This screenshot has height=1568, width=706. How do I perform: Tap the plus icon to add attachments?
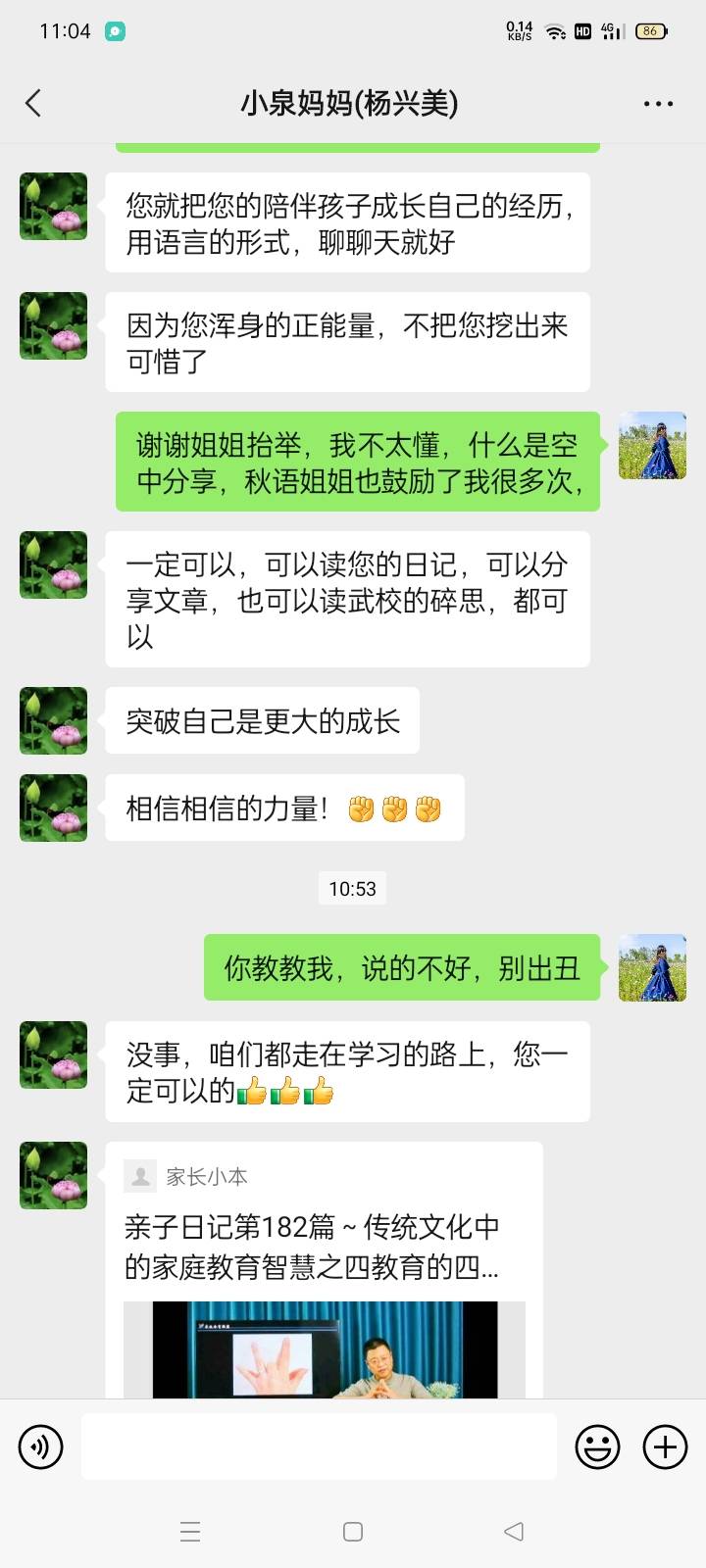[x=666, y=1446]
